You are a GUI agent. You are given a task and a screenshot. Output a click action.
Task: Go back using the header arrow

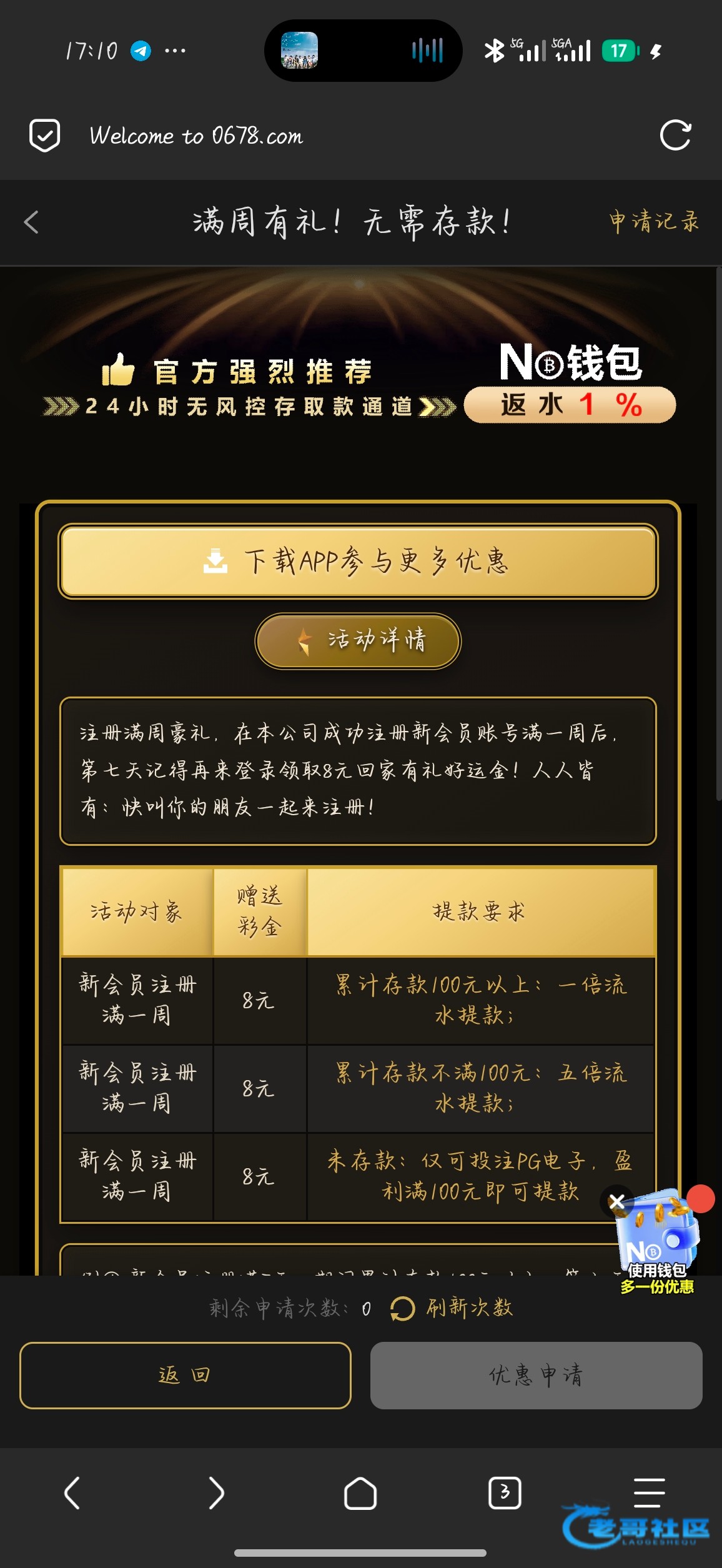[31, 222]
